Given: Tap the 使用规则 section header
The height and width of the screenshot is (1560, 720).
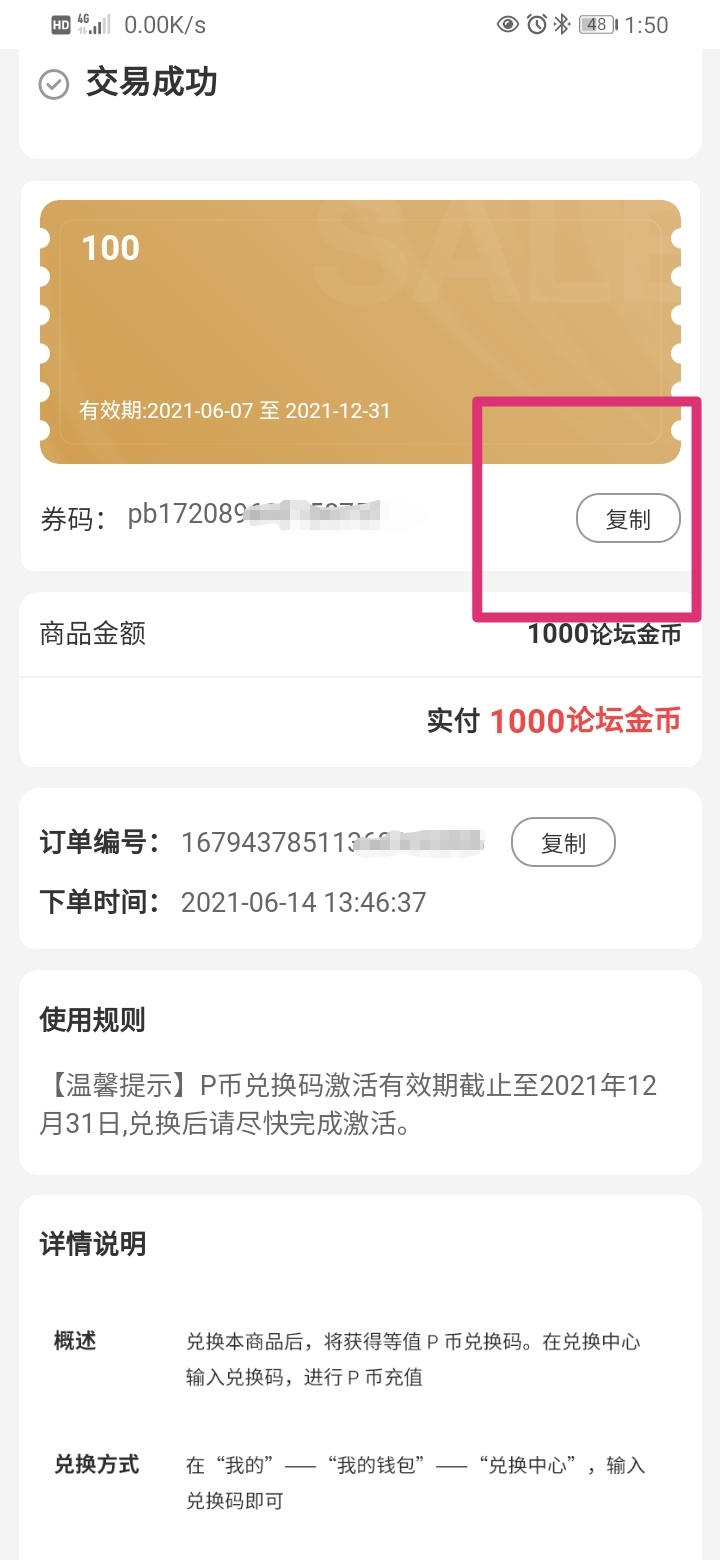Looking at the screenshot, I should tap(91, 1021).
